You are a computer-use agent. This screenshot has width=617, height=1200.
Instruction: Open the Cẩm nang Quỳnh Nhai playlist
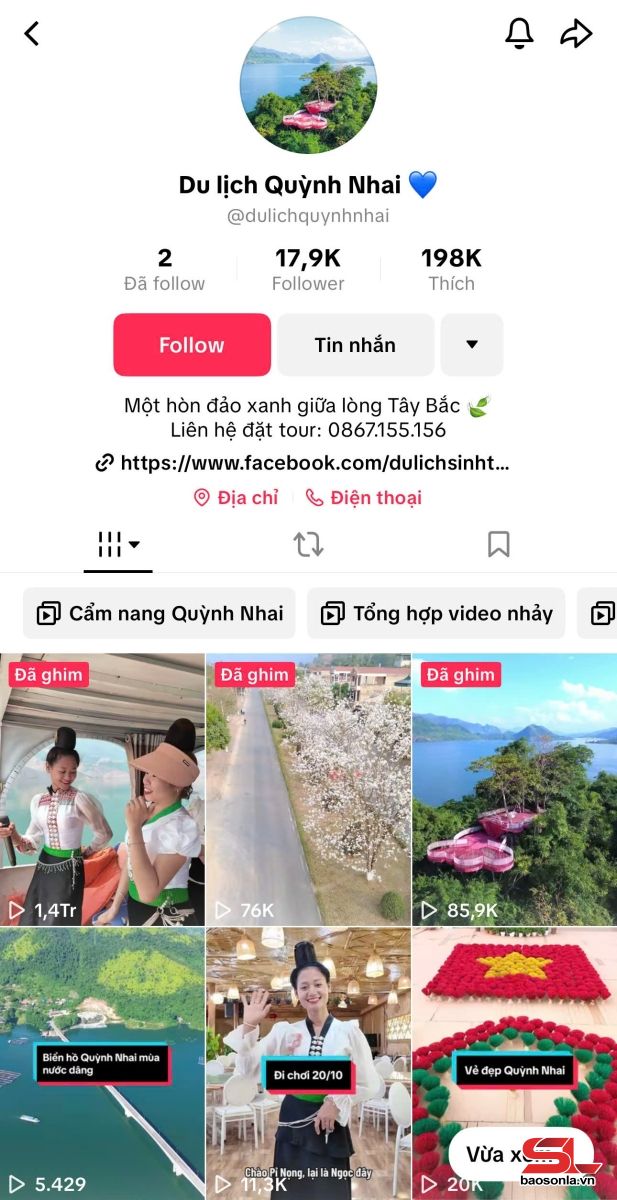click(x=160, y=613)
